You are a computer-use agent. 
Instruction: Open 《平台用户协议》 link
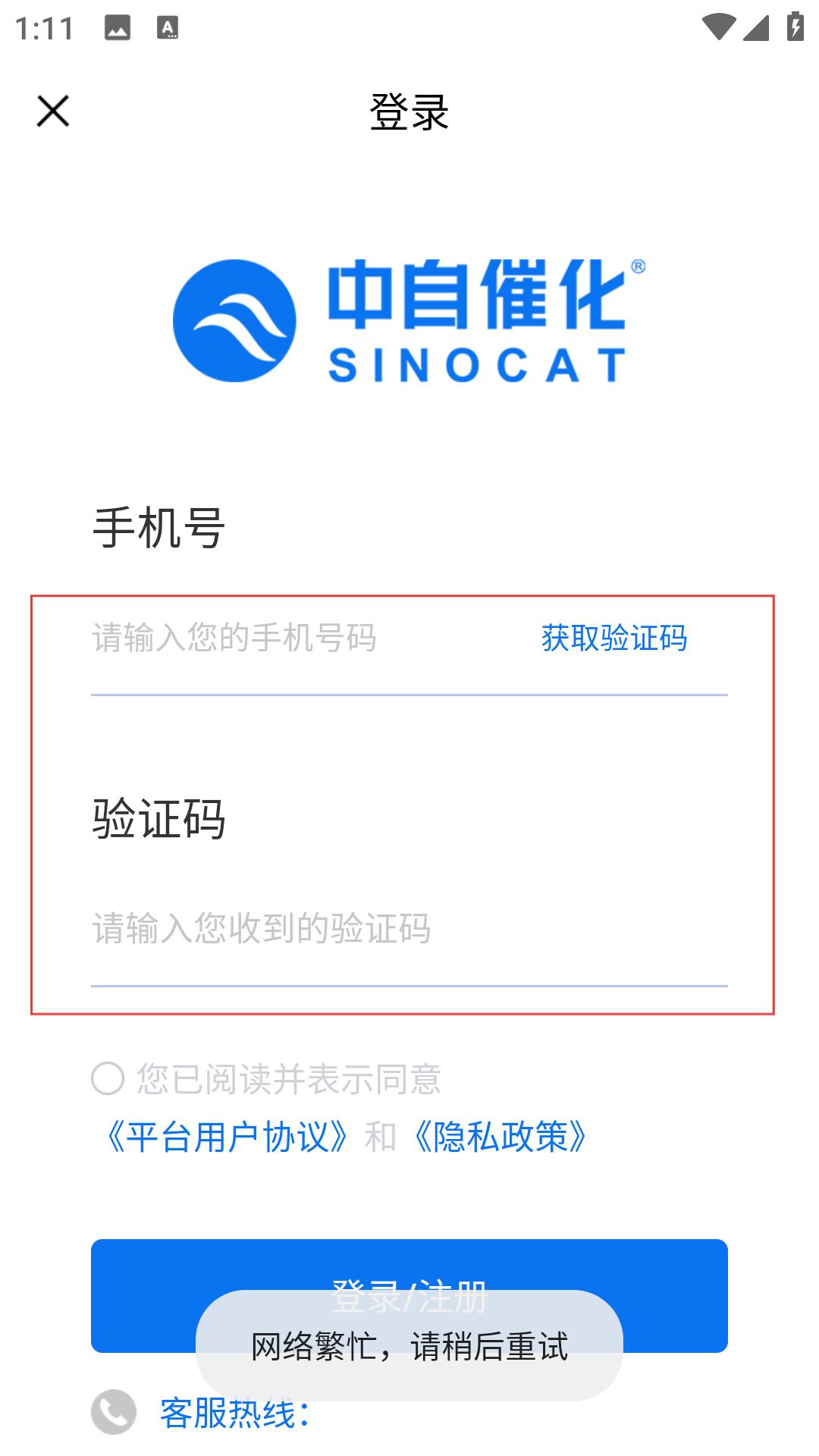(227, 1137)
